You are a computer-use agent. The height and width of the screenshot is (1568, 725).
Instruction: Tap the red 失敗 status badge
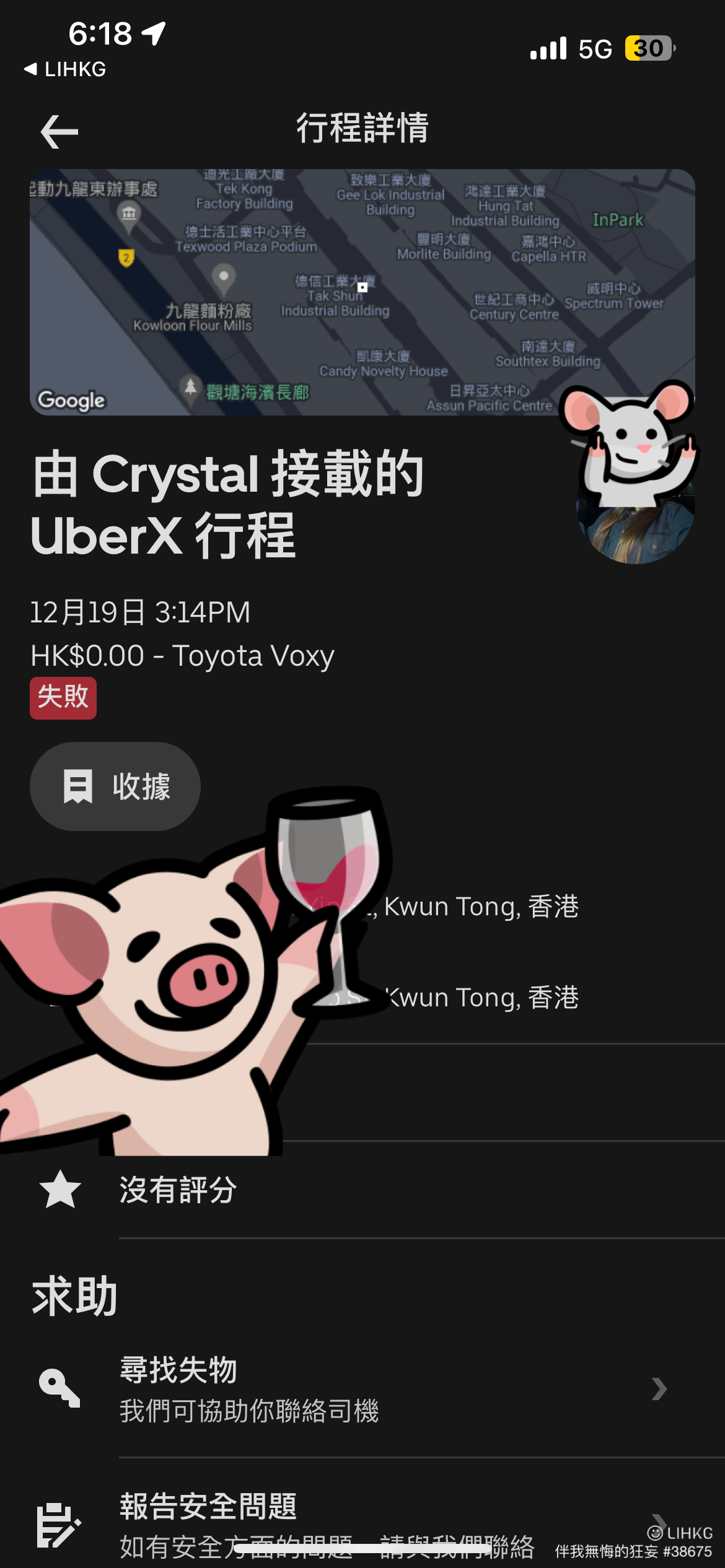[x=63, y=699]
